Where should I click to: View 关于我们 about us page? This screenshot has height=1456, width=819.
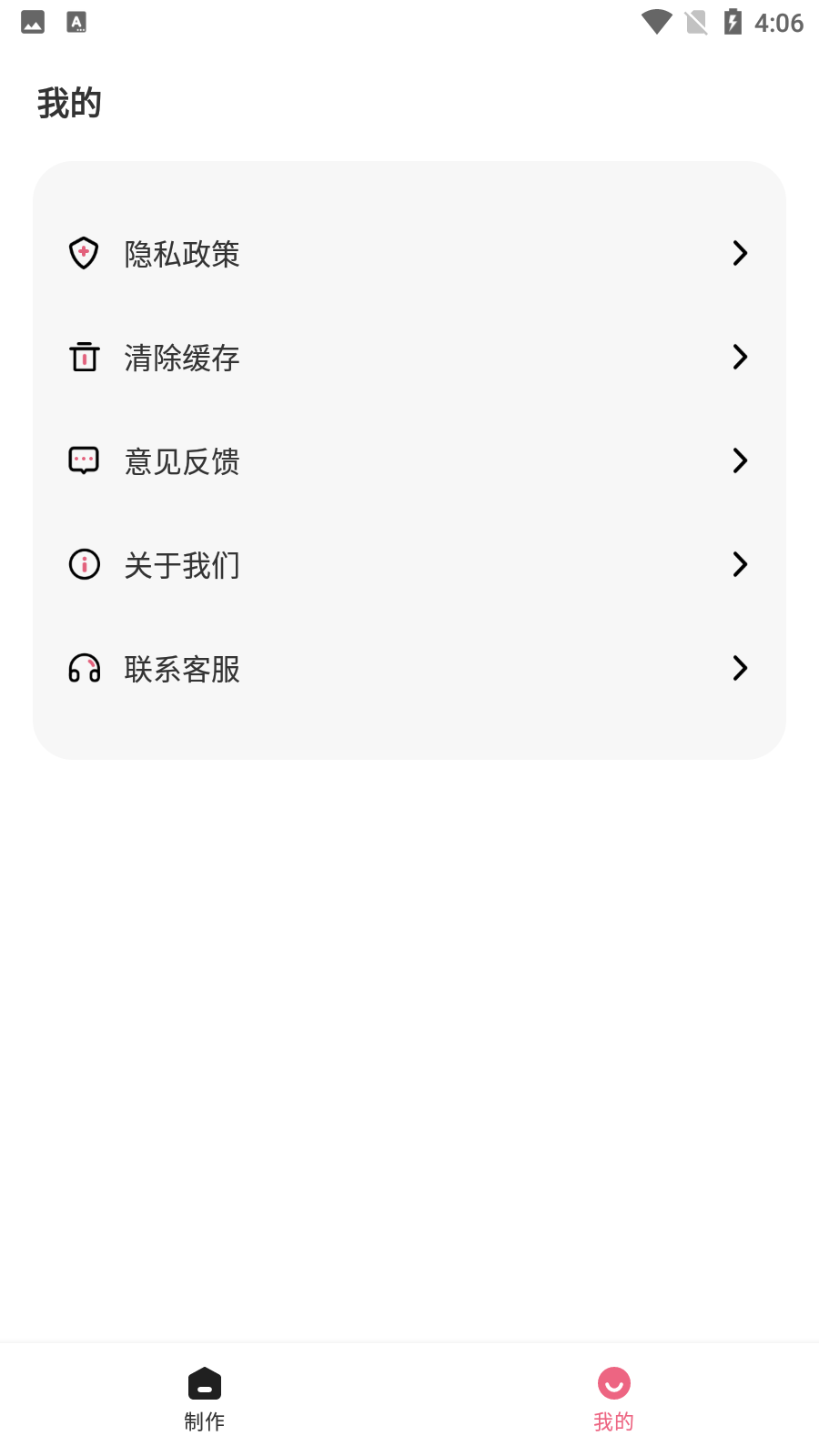point(409,564)
